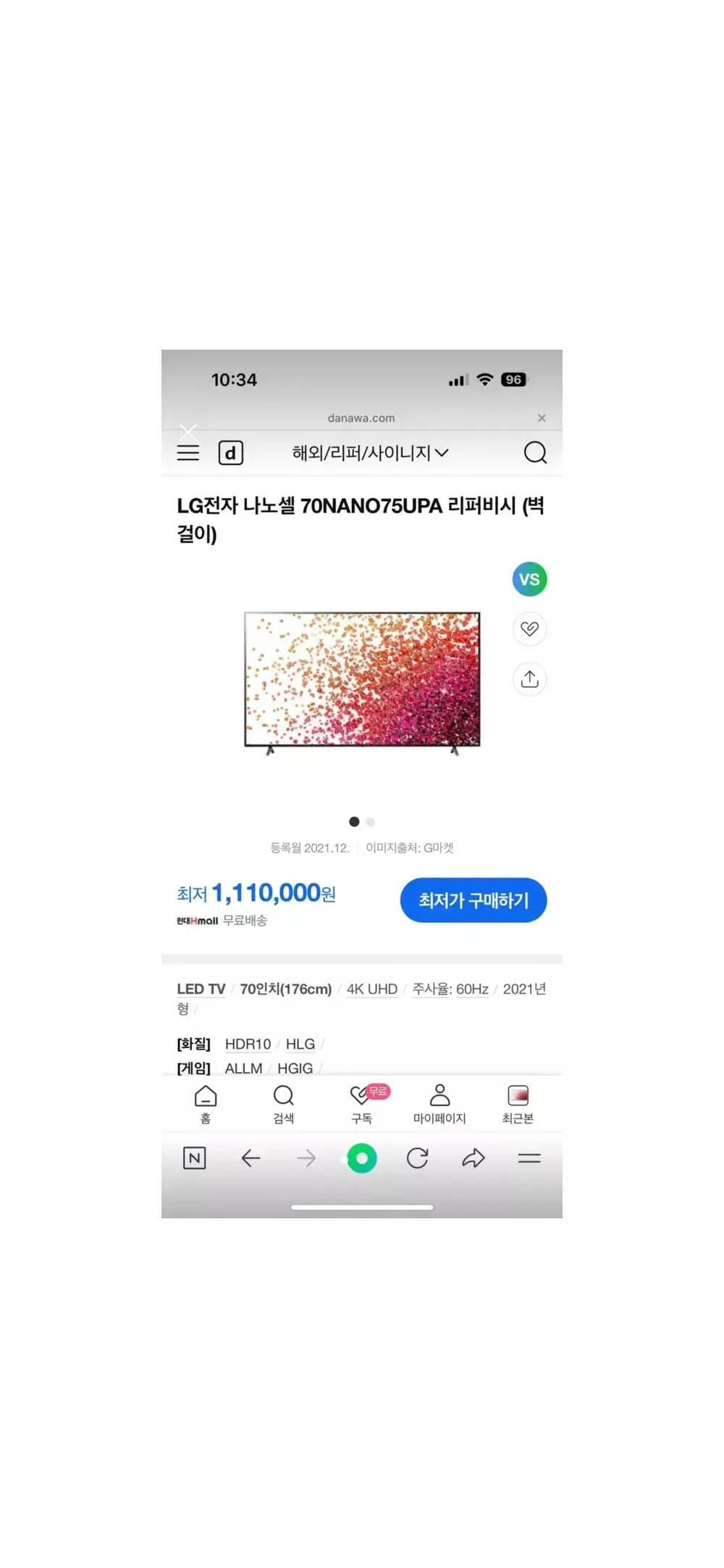Viewport: 724px width, 1568px height.
Task: Expand the 해외/리퍼/사이니지 category dropdown
Action: coord(370,453)
